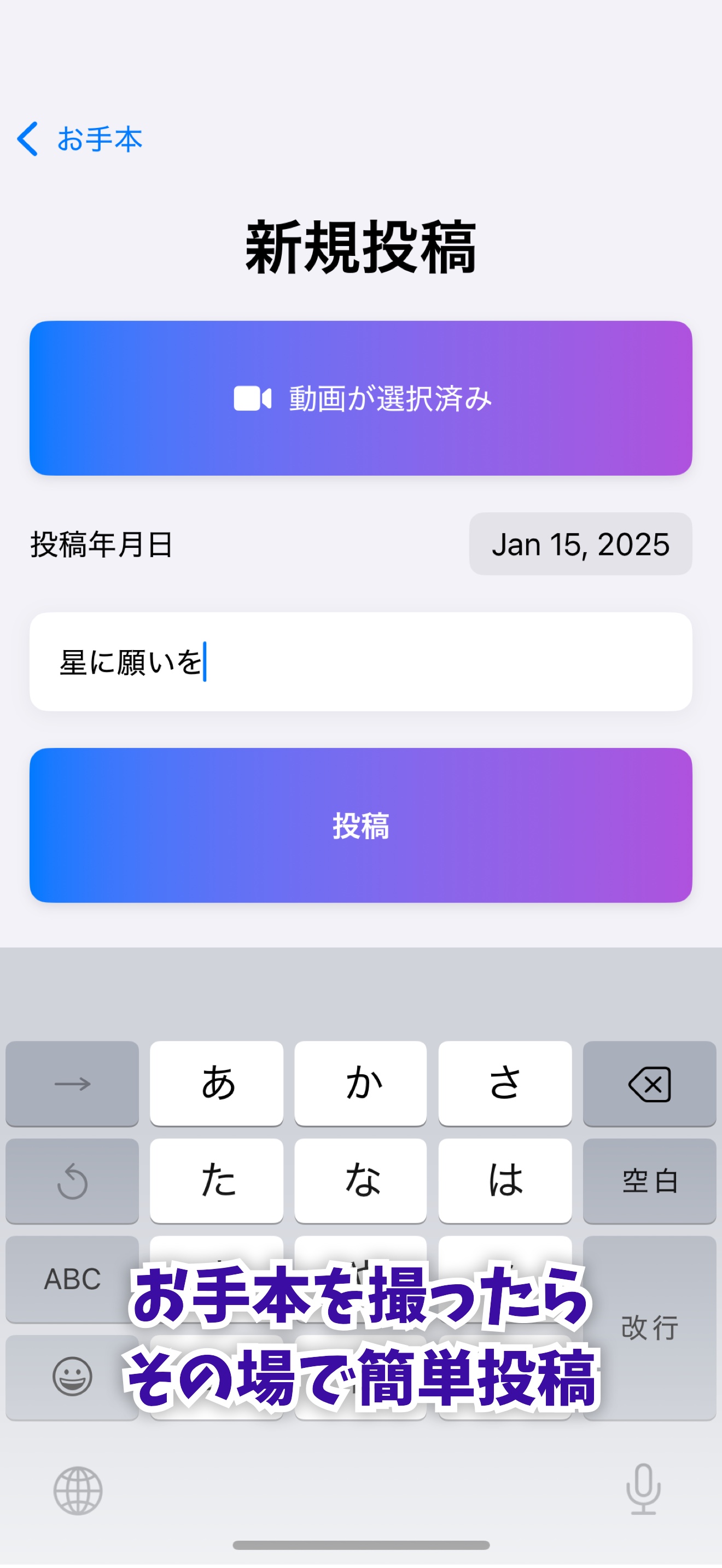Click the caption field containing 星に願いを
722x1568 pixels.
360,662
